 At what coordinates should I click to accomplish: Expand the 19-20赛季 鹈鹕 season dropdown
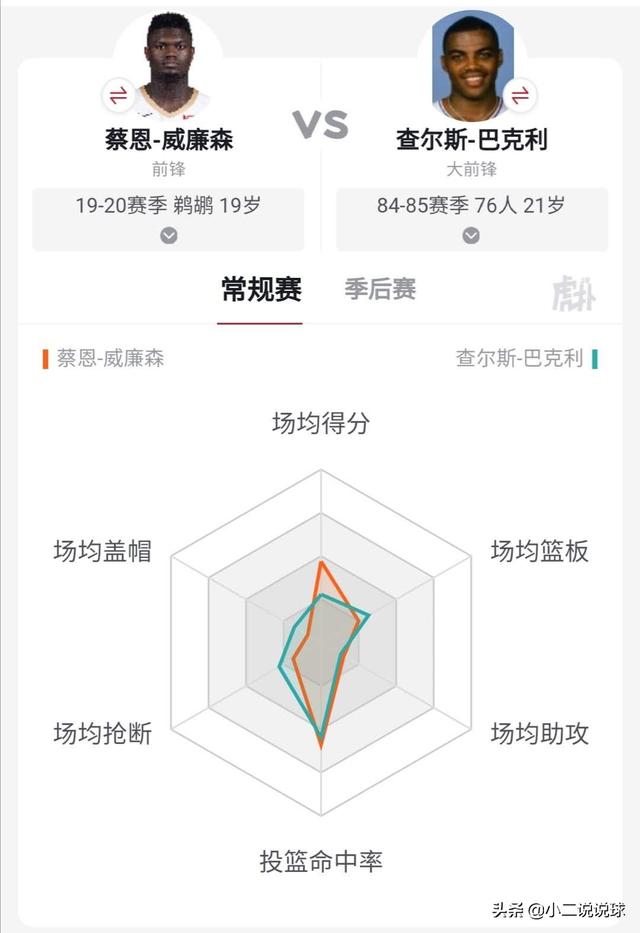[169, 235]
